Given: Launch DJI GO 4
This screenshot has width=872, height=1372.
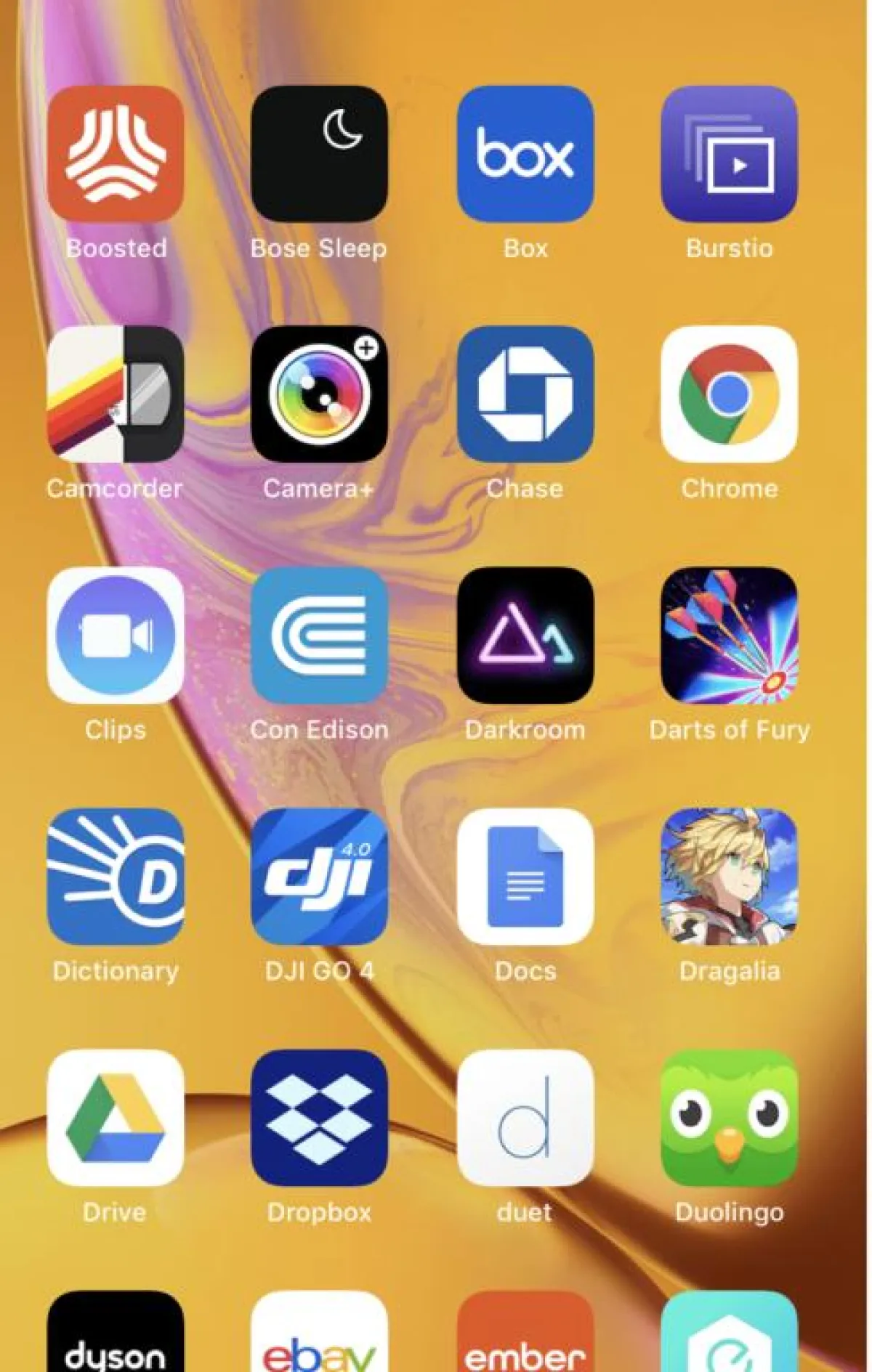Looking at the screenshot, I should pos(319,877).
